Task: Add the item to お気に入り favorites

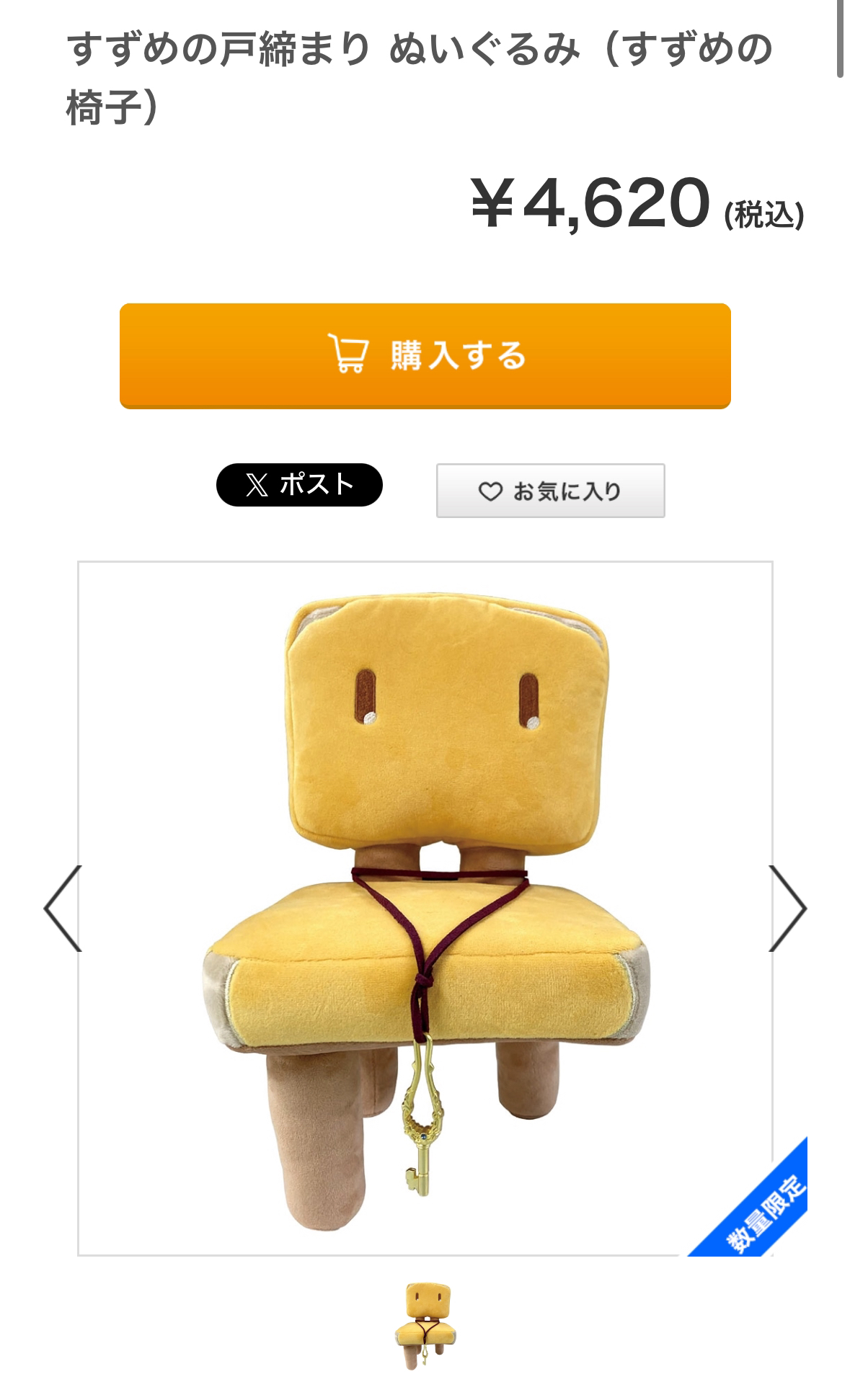Action: pyautogui.click(x=550, y=491)
